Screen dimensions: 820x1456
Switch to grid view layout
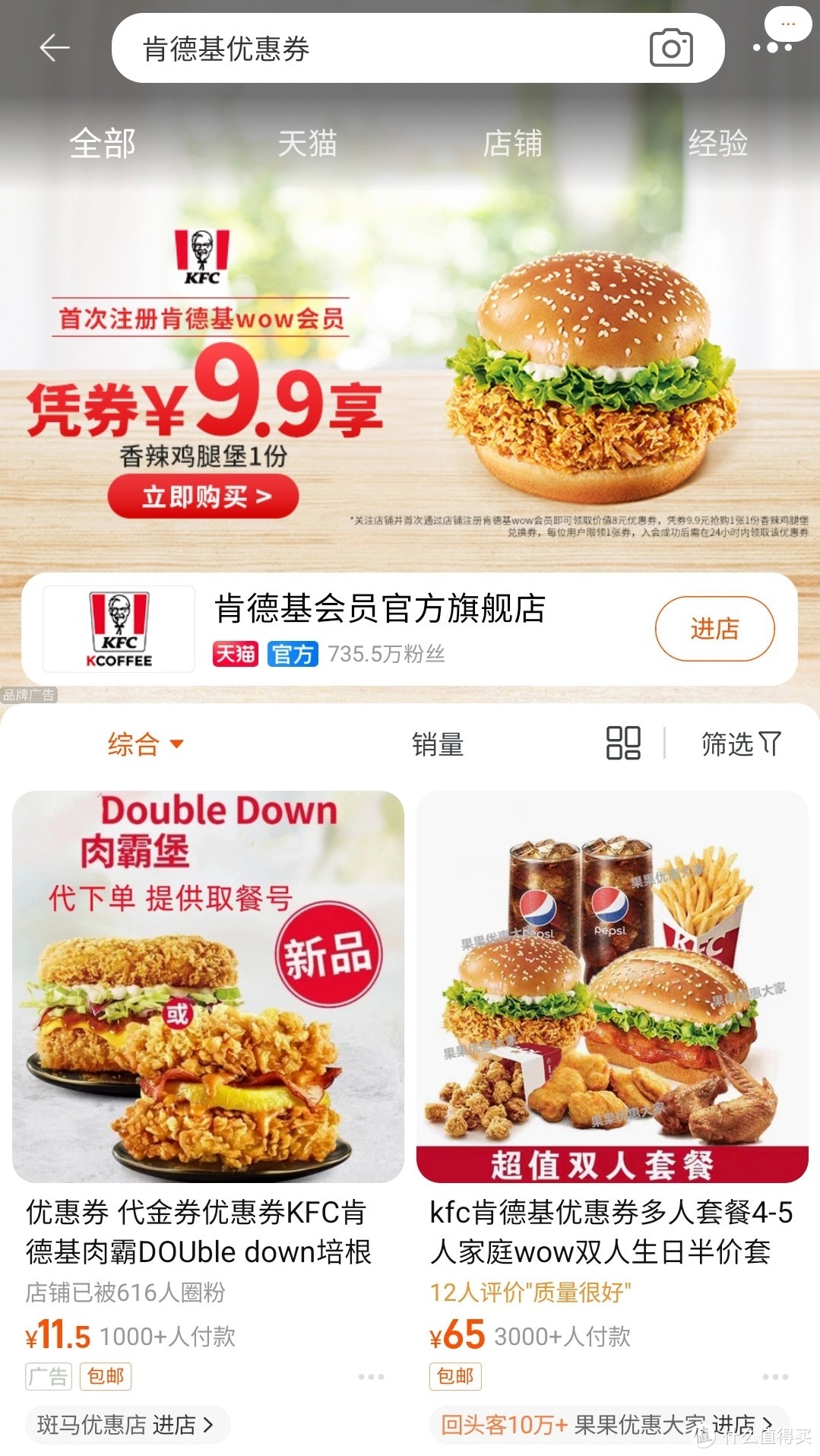[x=622, y=744]
